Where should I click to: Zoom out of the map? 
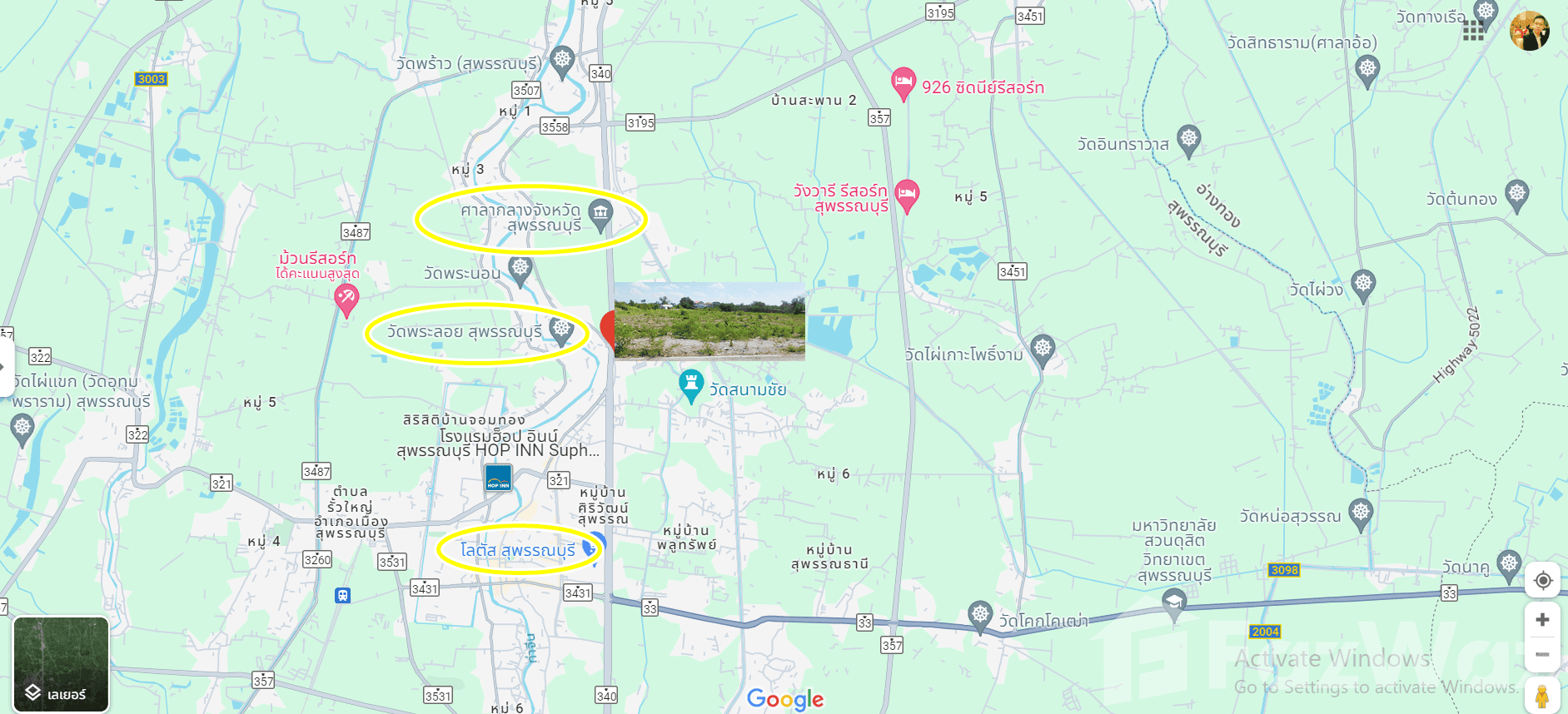1542,655
